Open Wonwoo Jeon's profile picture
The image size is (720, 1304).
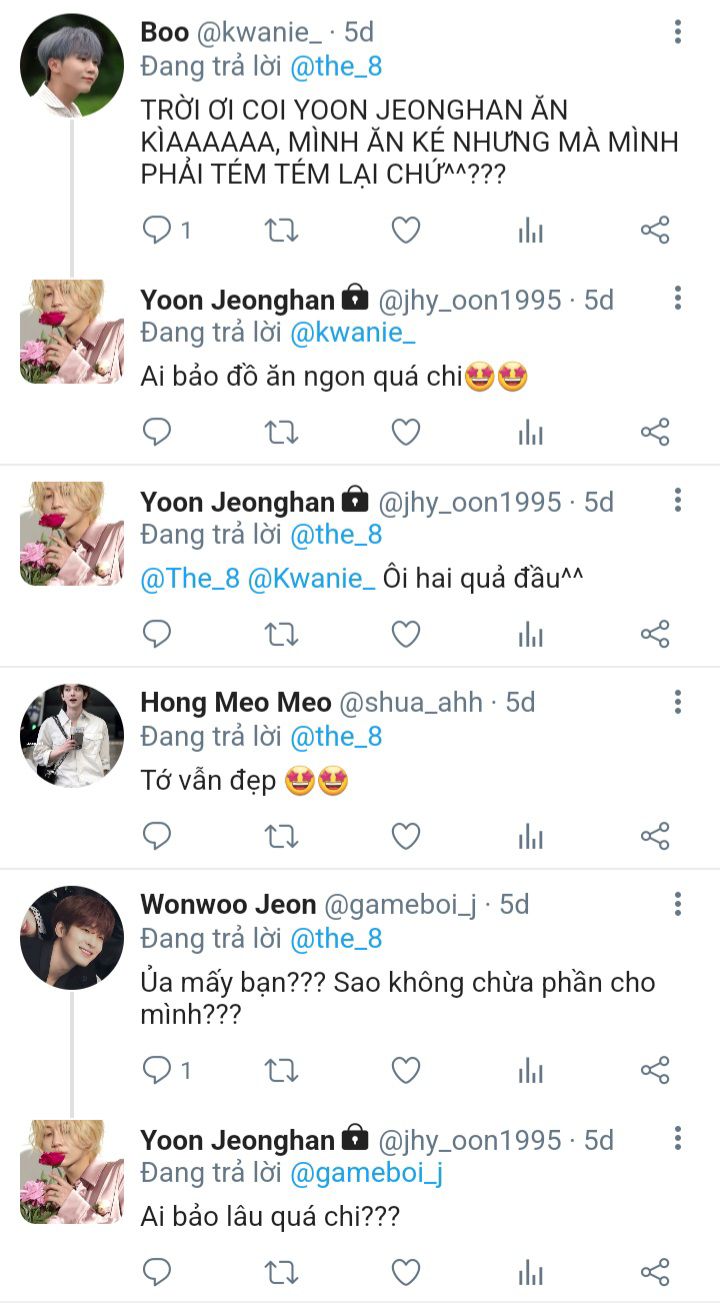pos(72,938)
